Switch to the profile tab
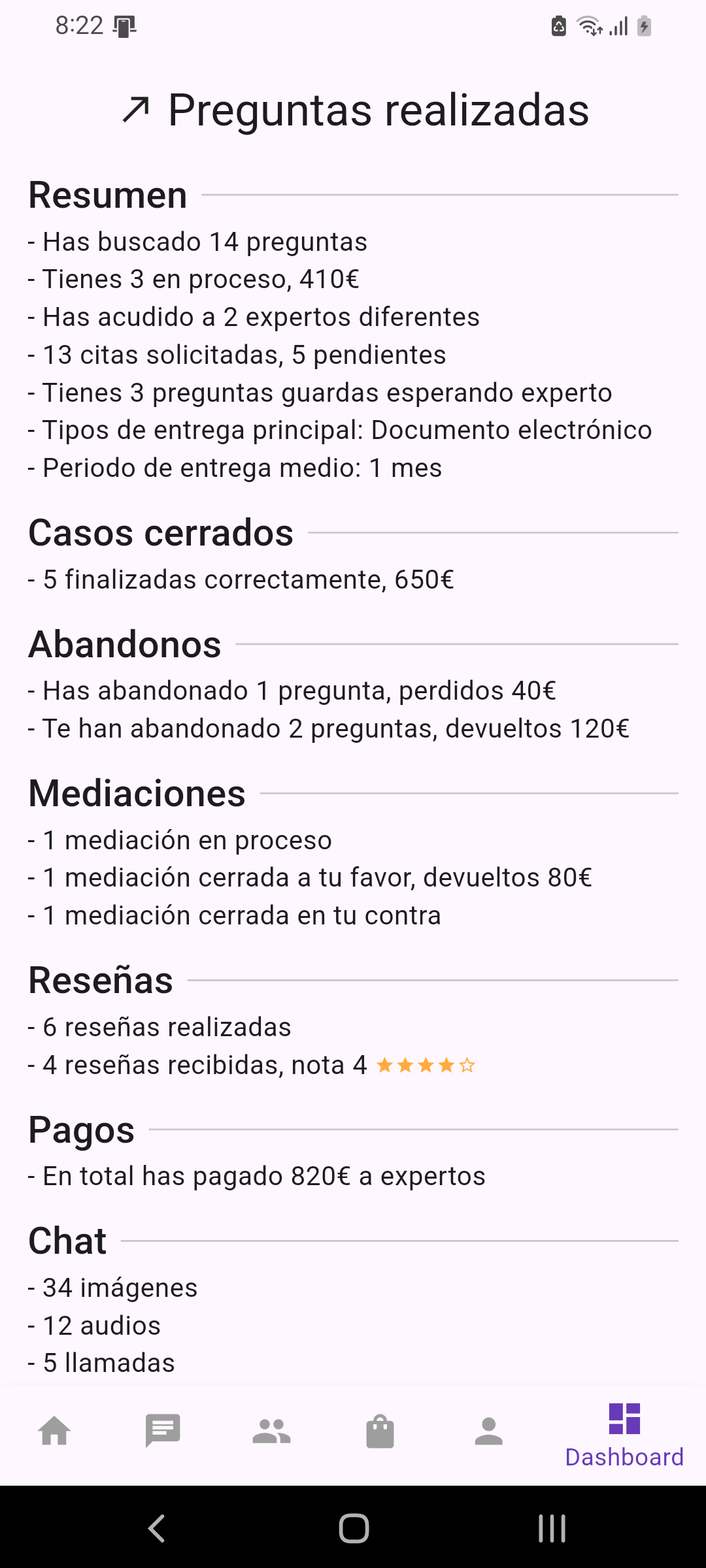Viewport: 706px width, 1568px height. coord(488,1431)
